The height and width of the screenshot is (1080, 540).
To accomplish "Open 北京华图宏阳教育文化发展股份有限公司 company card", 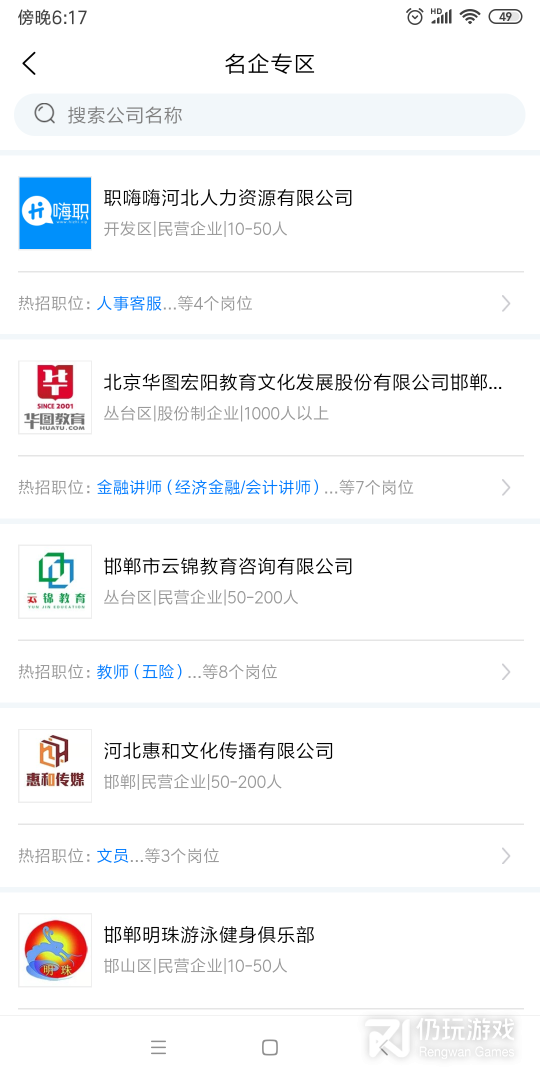I will point(270,397).
